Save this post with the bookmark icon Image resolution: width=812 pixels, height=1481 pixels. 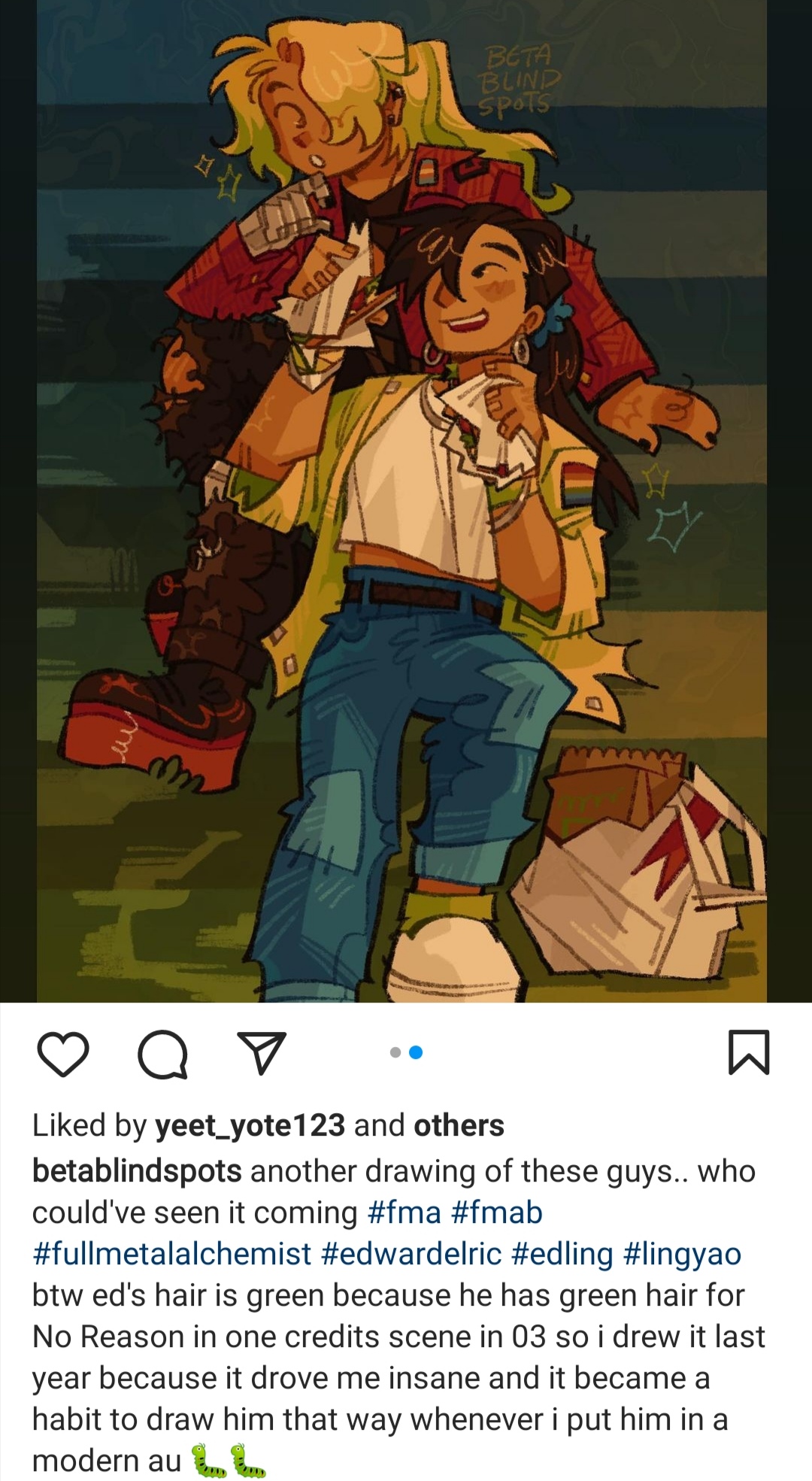tap(749, 1052)
